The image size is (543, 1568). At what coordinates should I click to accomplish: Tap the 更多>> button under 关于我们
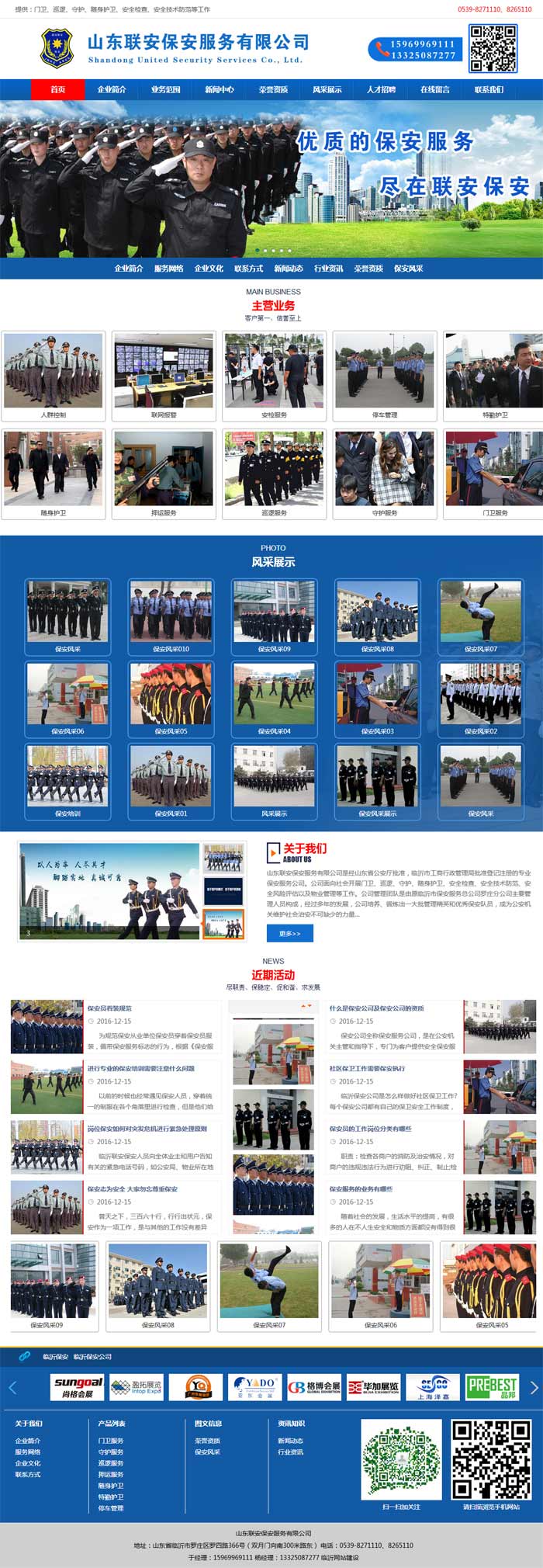[289, 933]
